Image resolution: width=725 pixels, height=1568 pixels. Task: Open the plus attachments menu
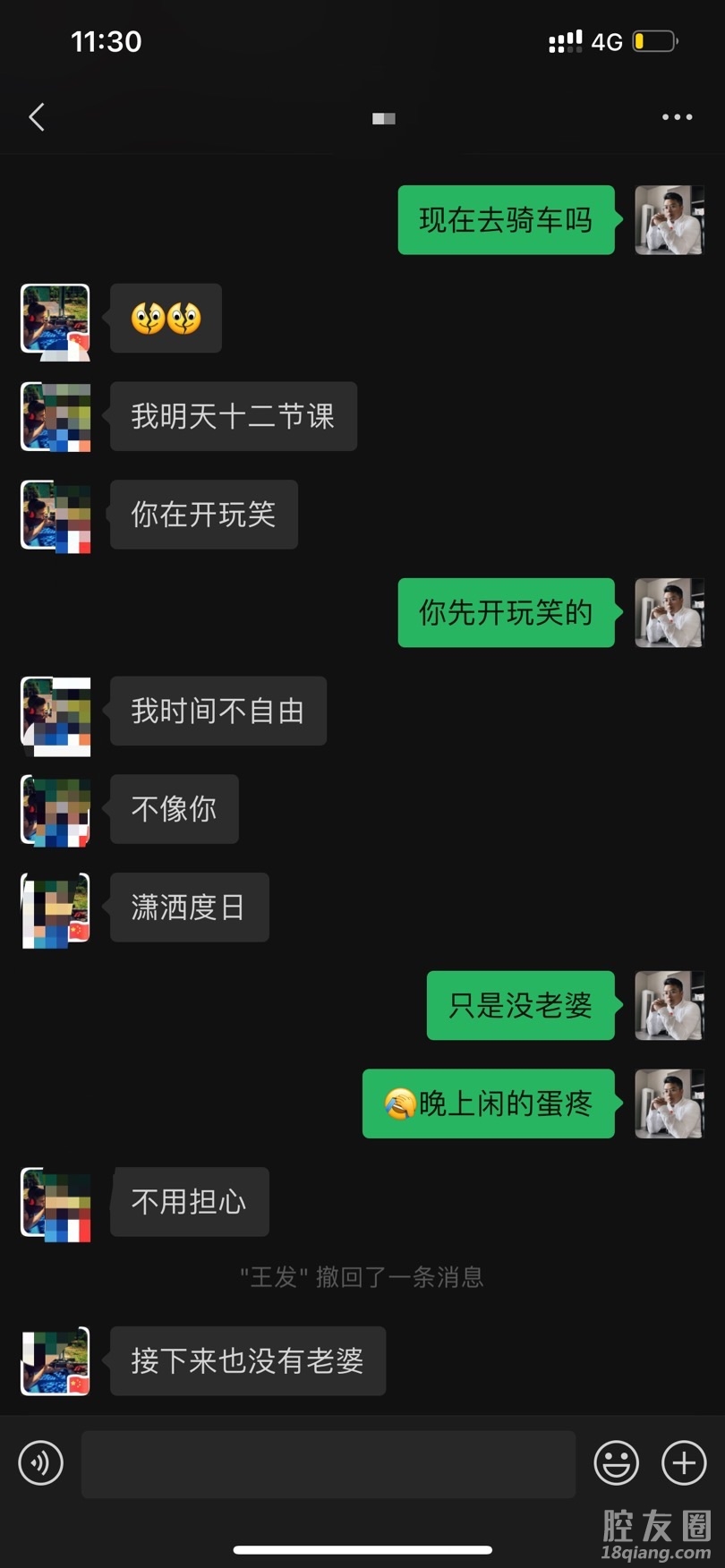click(684, 1463)
